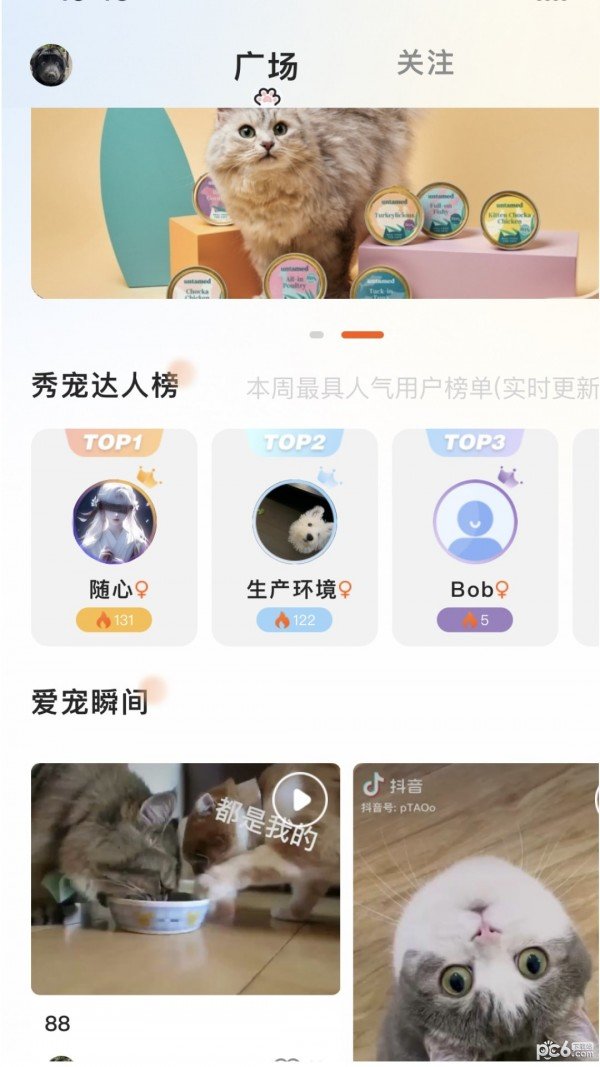Switch to the 关注 tab
The height and width of the screenshot is (1067, 600).
[425, 63]
